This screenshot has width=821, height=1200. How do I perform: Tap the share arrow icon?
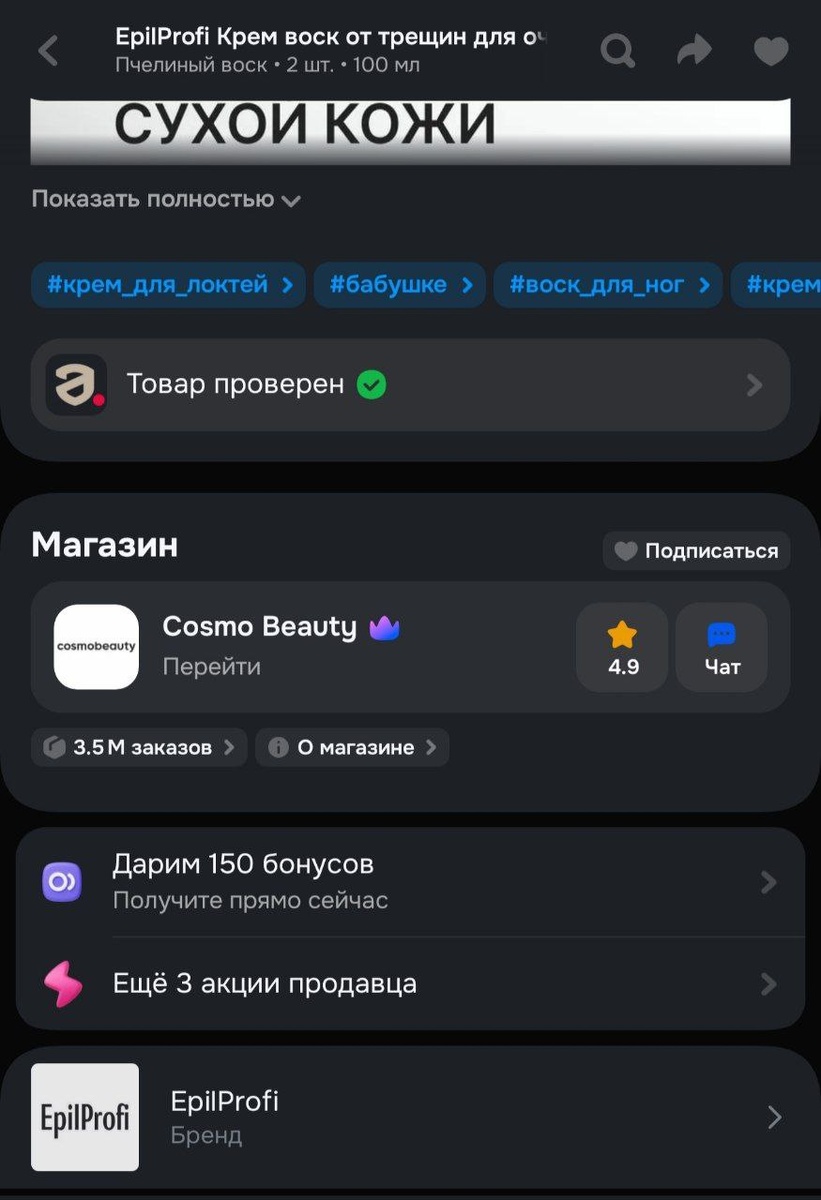[x=694, y=50]
